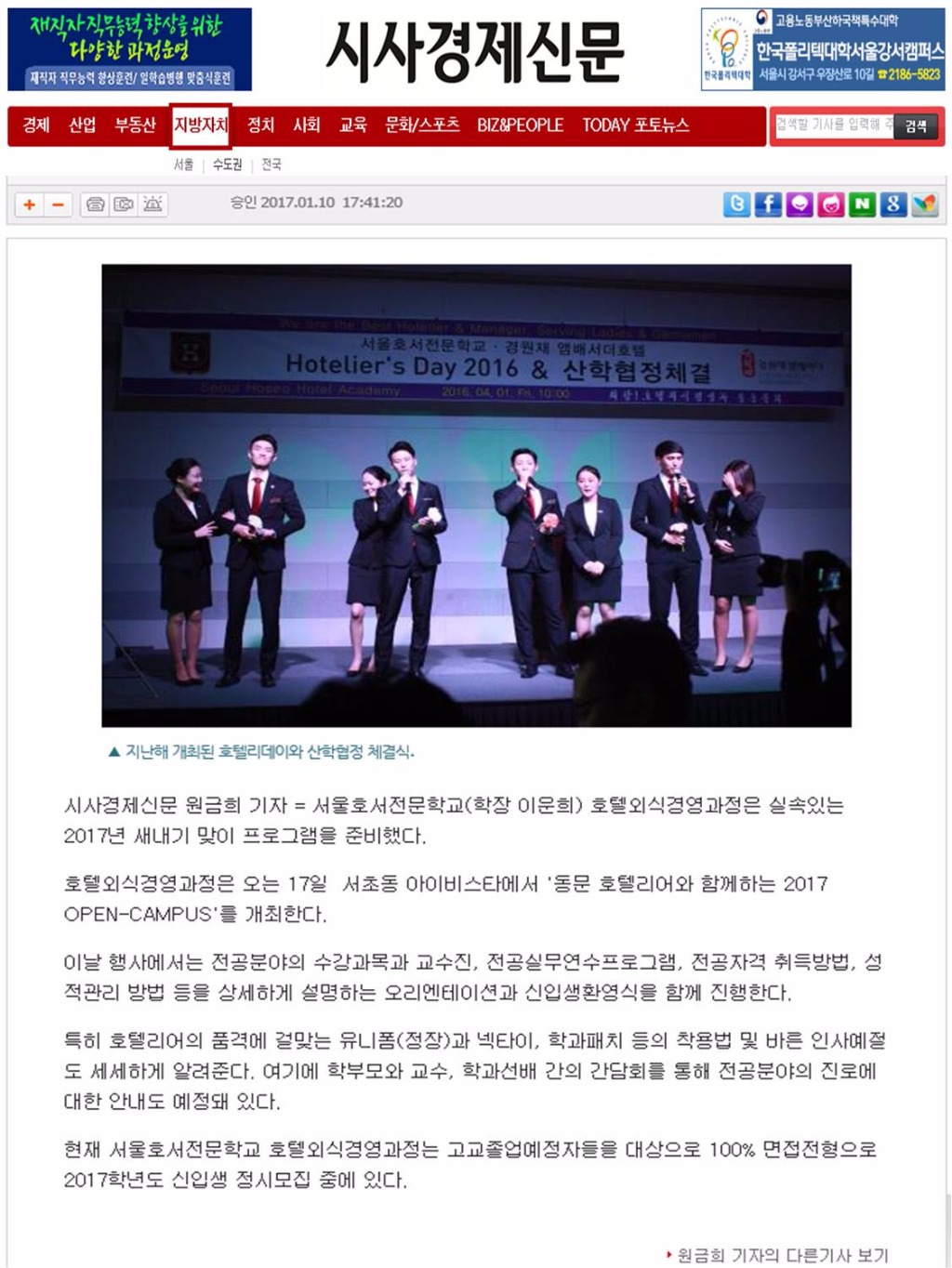
Task: Tap the article search input field
Action: pos(833,125)
